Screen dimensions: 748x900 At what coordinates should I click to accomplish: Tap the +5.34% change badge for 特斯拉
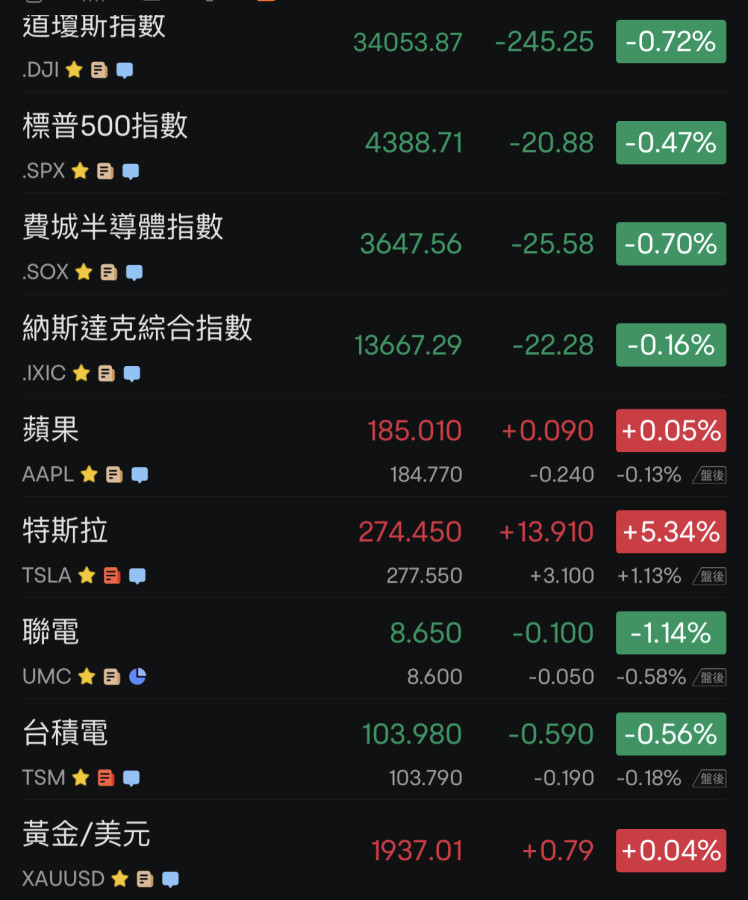tap(670, 532)
